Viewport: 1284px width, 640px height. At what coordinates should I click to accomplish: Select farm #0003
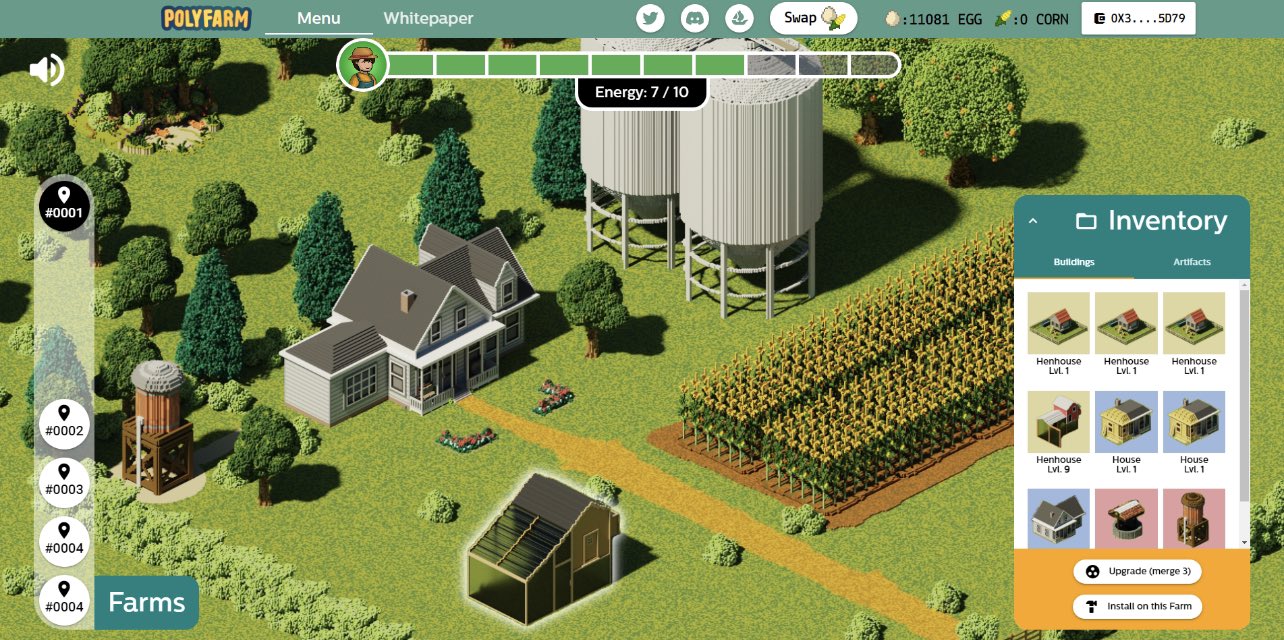[x=64, y=483]
